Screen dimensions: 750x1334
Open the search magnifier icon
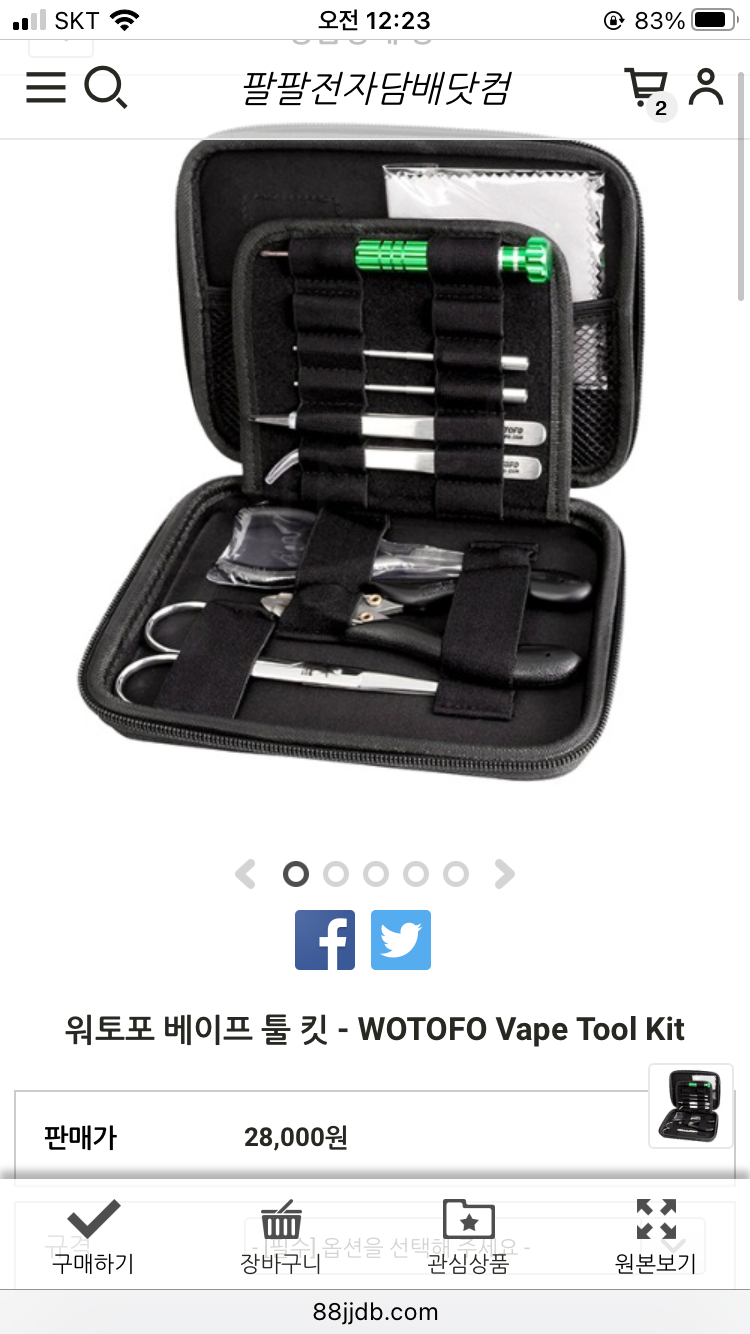click(x=105, y=88)
